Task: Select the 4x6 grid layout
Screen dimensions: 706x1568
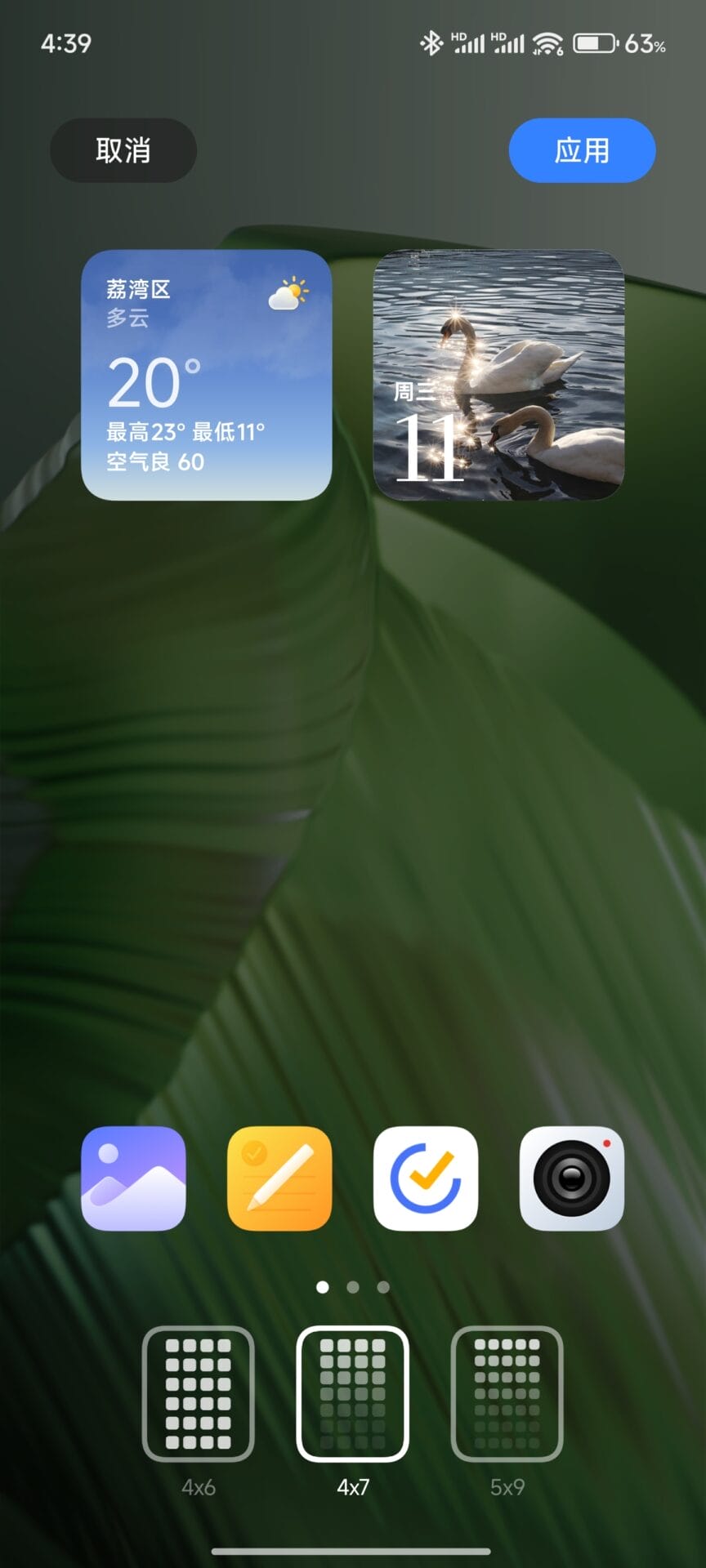Action: coord(199,1393)
